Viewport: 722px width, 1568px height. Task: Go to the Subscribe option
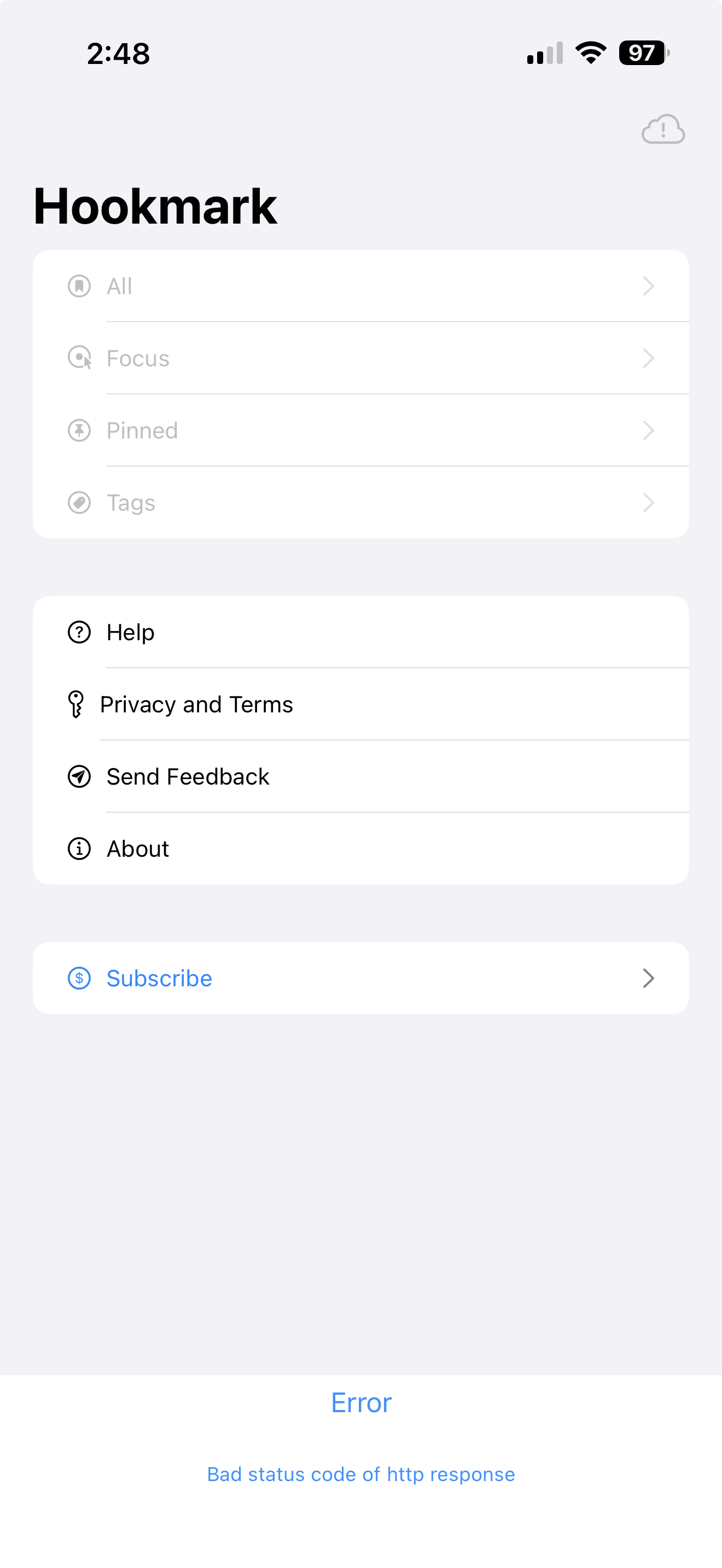[x=360, y=978]
